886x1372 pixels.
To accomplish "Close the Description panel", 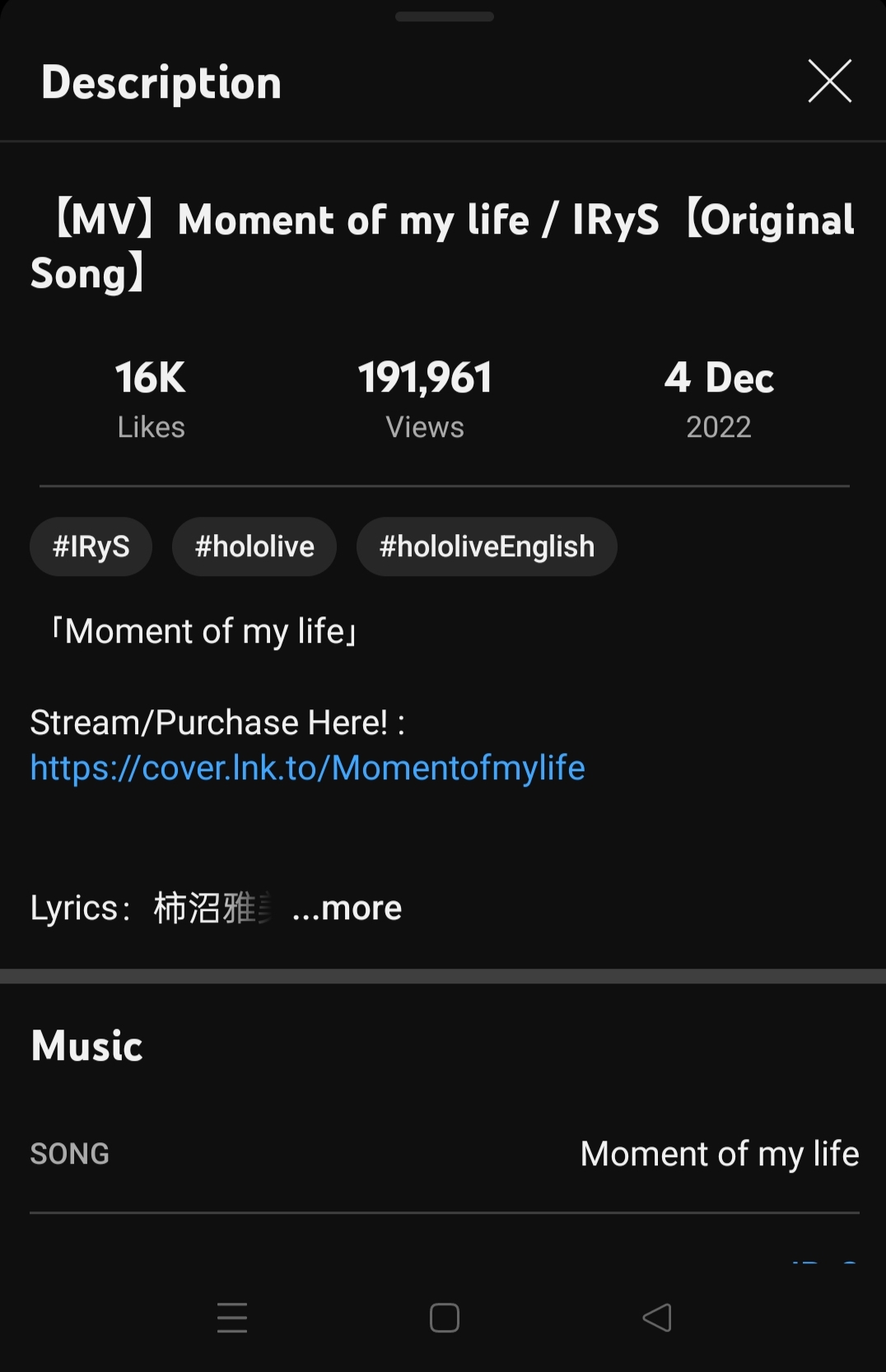I will [x=829, y=81].
